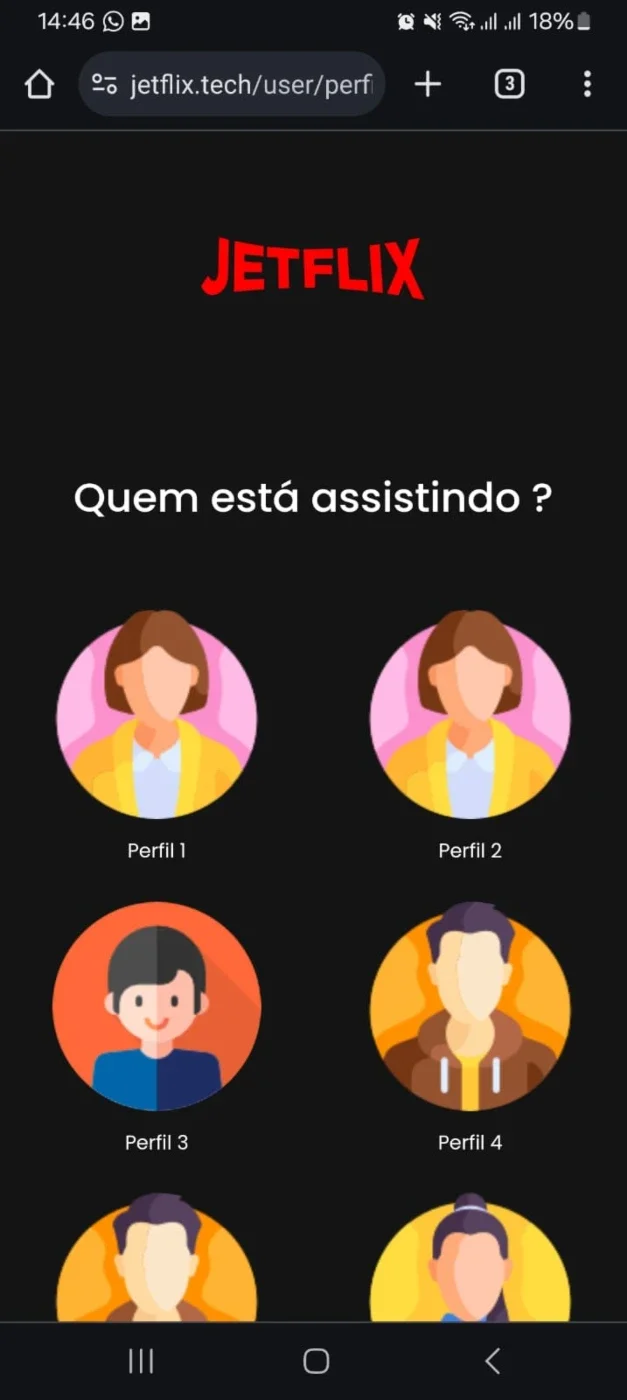627x1400 pixels.
Task: Open the browser overflow menu
Action: (x=587, y=85)
